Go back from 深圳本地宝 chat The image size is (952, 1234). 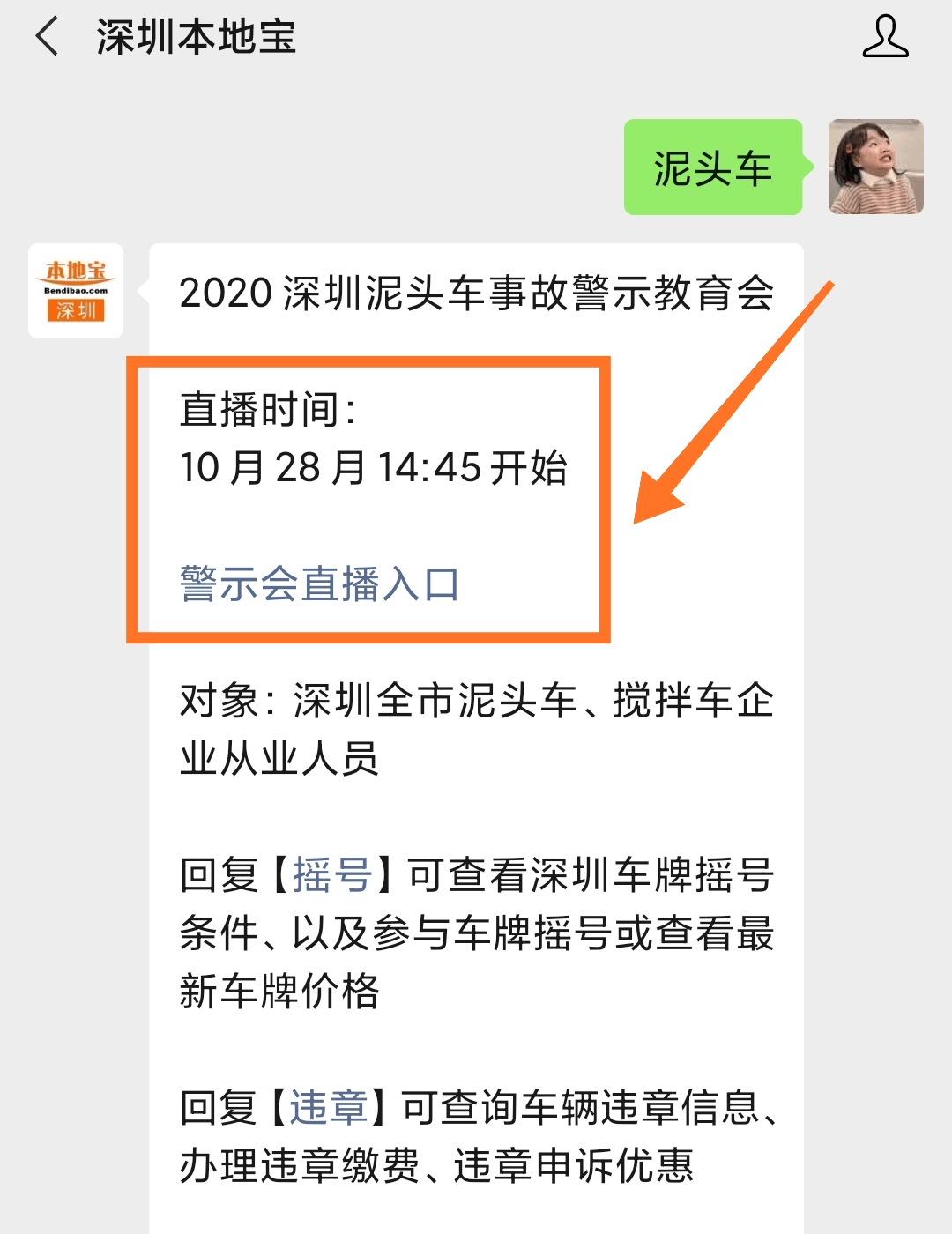click(48, 37)
